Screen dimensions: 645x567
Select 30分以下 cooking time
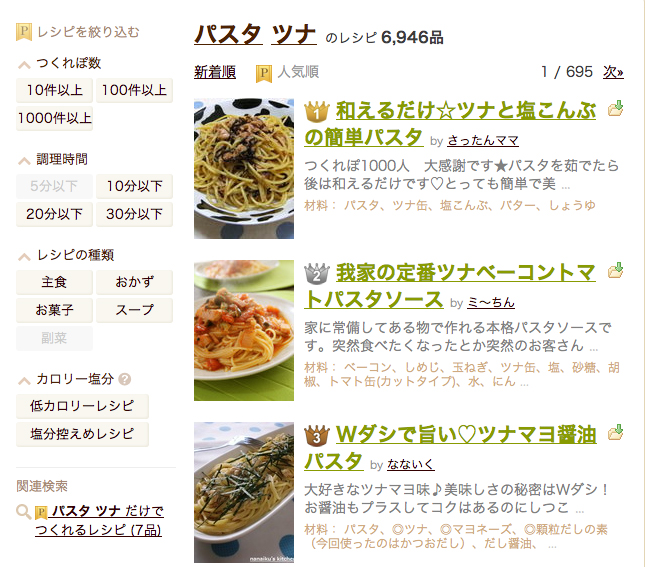(134, 214)
